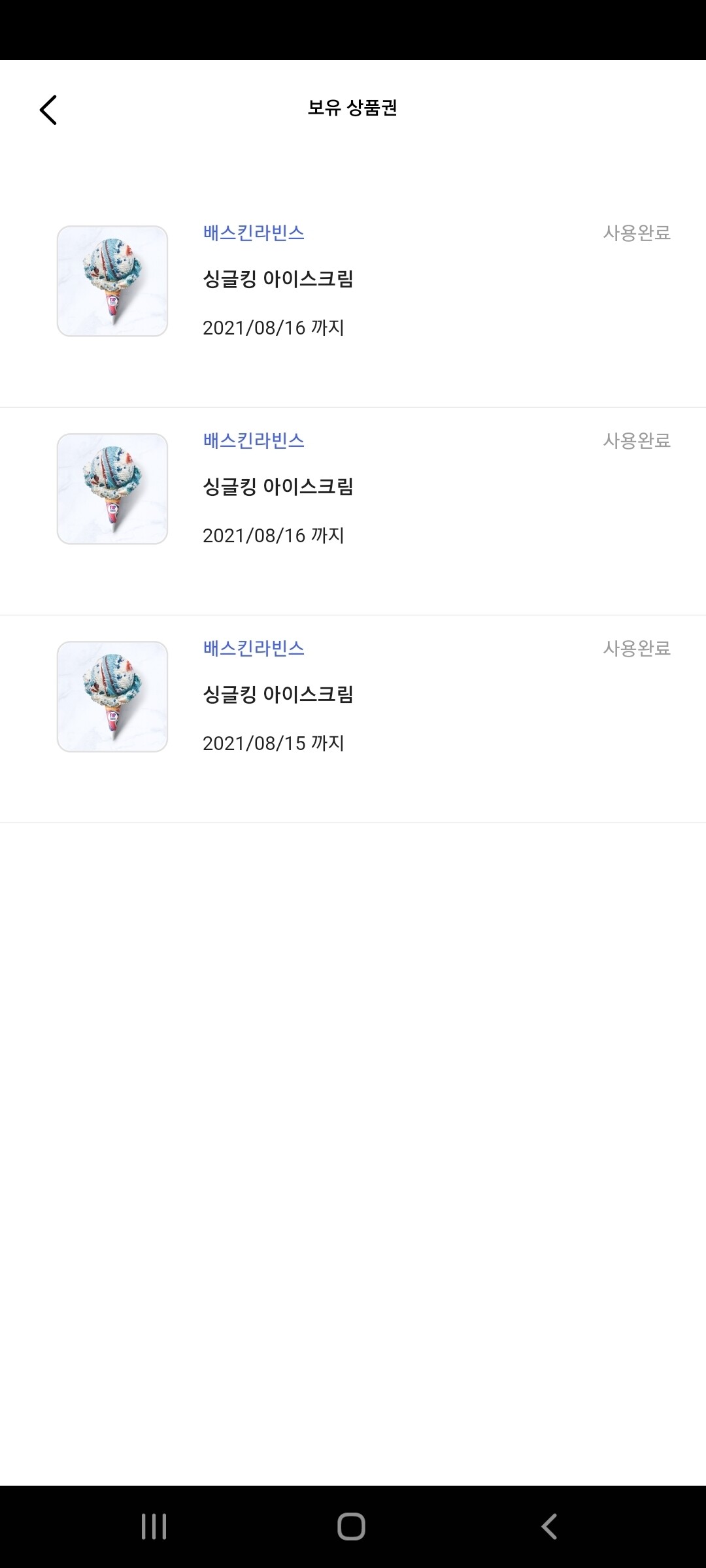706x1568 pixels.
Task: Tap the first Baskin Robbins ice cream thumbnail
Action: coord(112,281)
